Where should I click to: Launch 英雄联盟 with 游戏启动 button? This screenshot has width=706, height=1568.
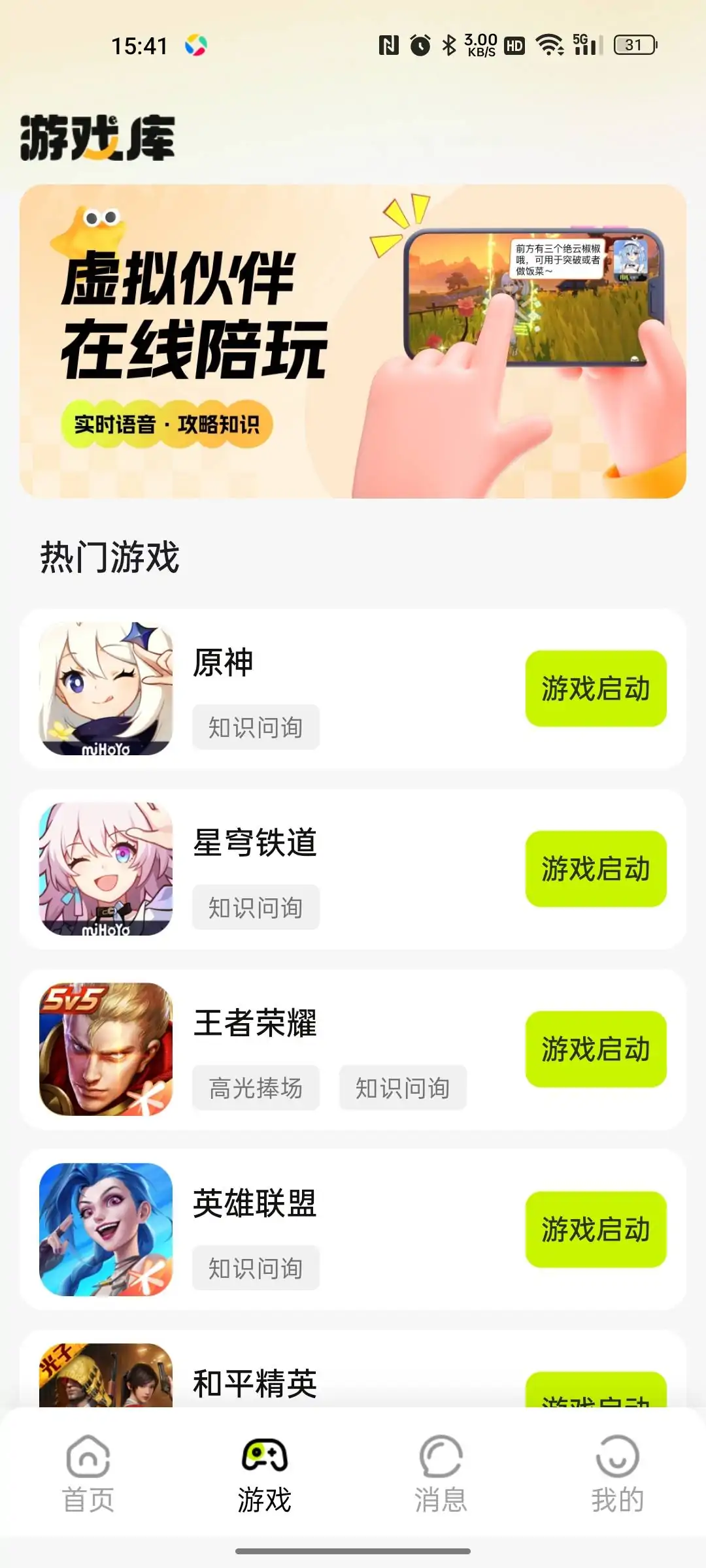pos(596,1230)
